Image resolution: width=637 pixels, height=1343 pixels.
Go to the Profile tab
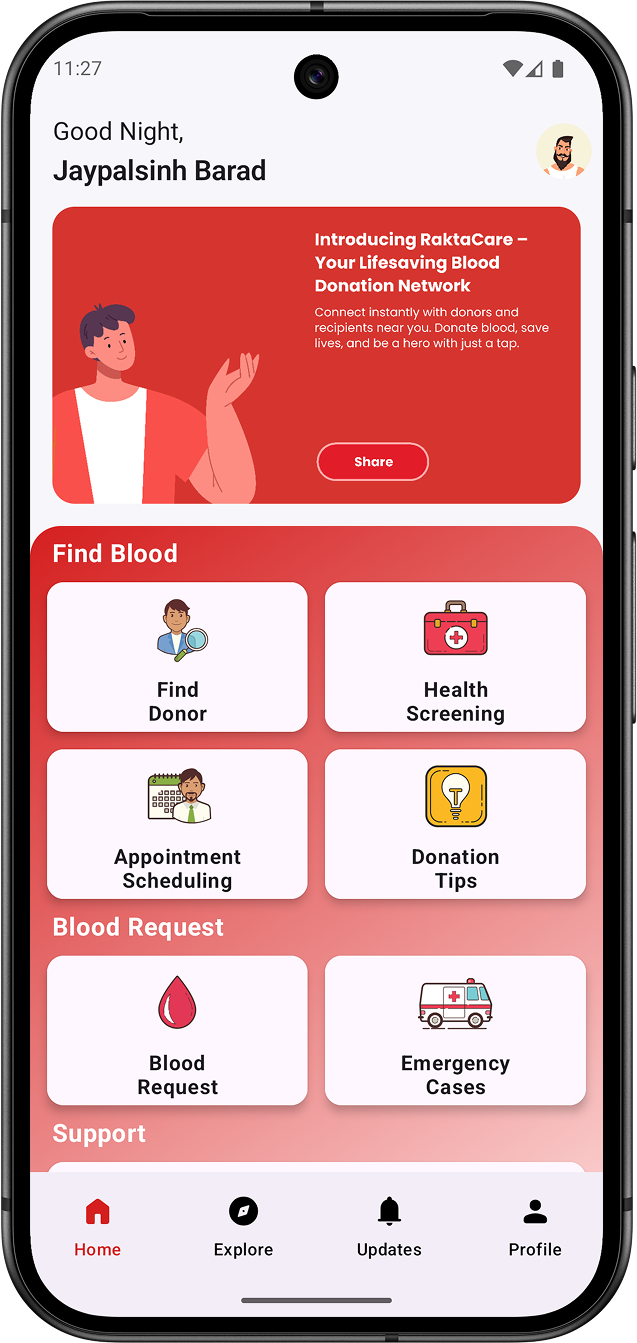click(x=535, y=1227)
